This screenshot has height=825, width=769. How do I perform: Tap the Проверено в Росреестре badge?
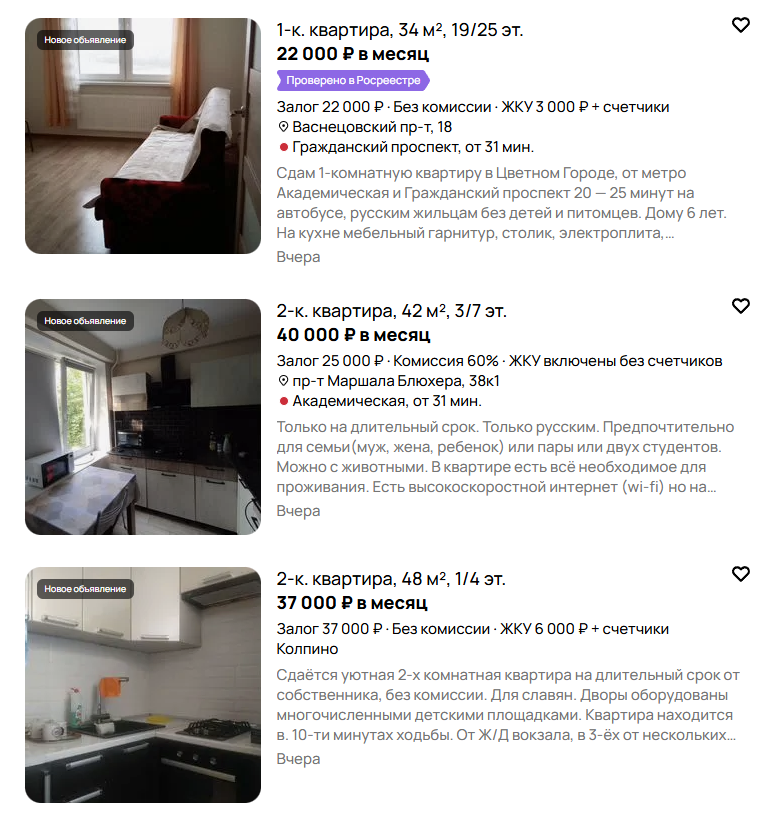click(x=353, y=81)
